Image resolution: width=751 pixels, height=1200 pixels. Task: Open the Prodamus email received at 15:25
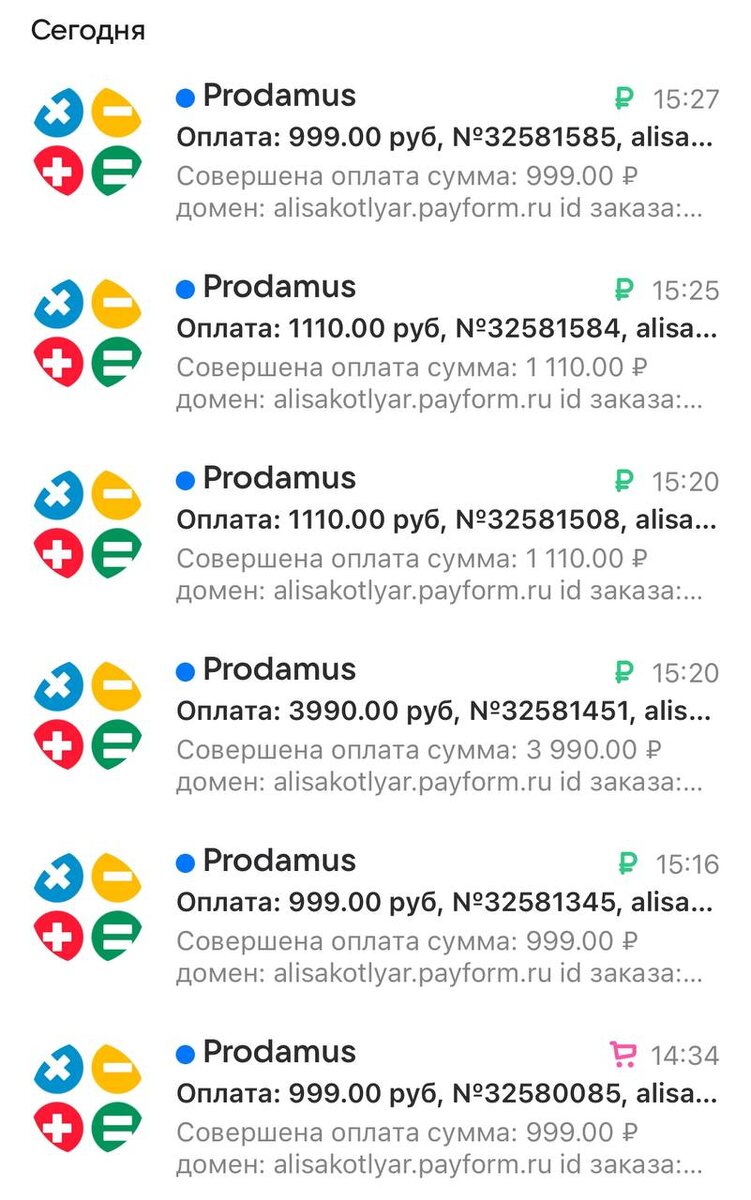pos(375,343)
